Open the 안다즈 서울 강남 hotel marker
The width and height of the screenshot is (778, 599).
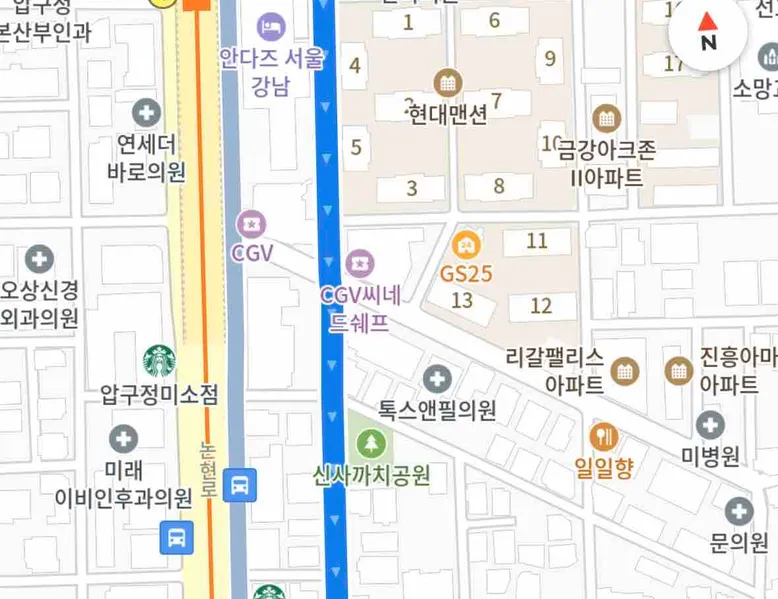click(271, 25)
